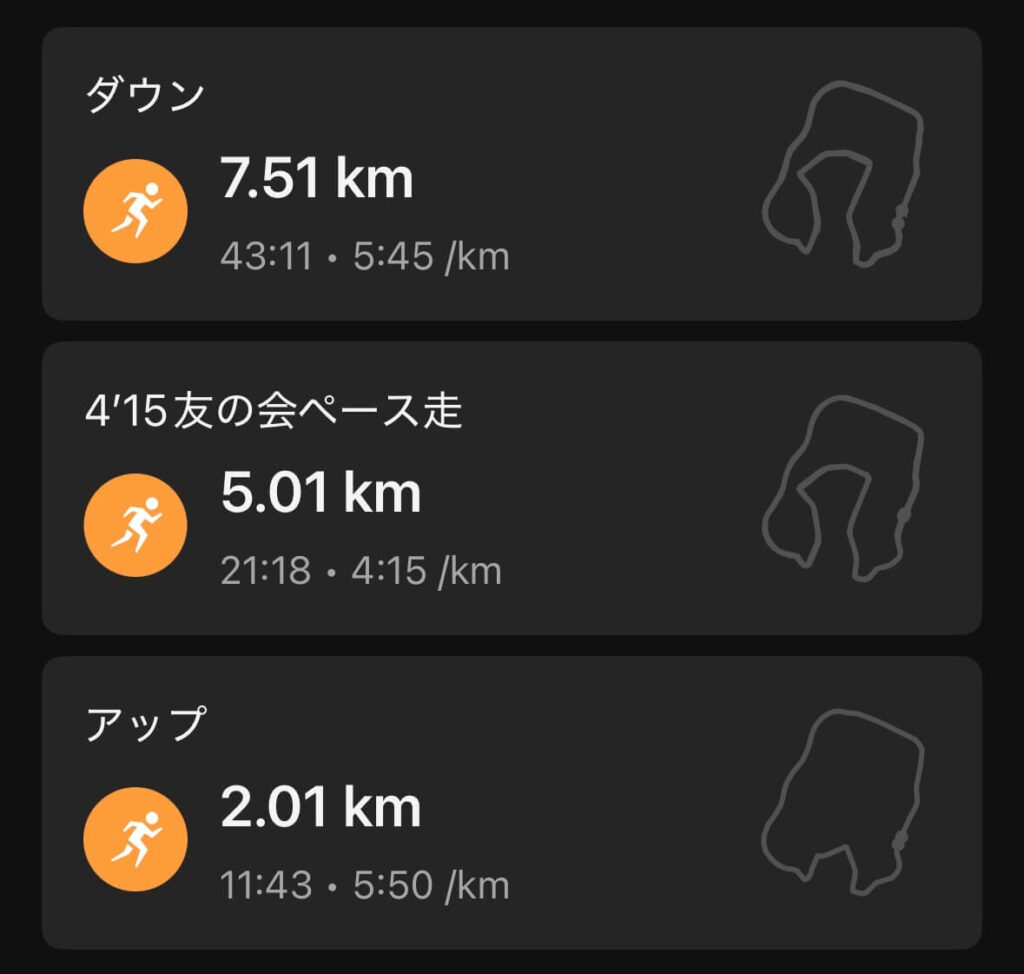
Task: Open the 4'15友の会ペース走 5.01 km run
Action: pos(510,488)
